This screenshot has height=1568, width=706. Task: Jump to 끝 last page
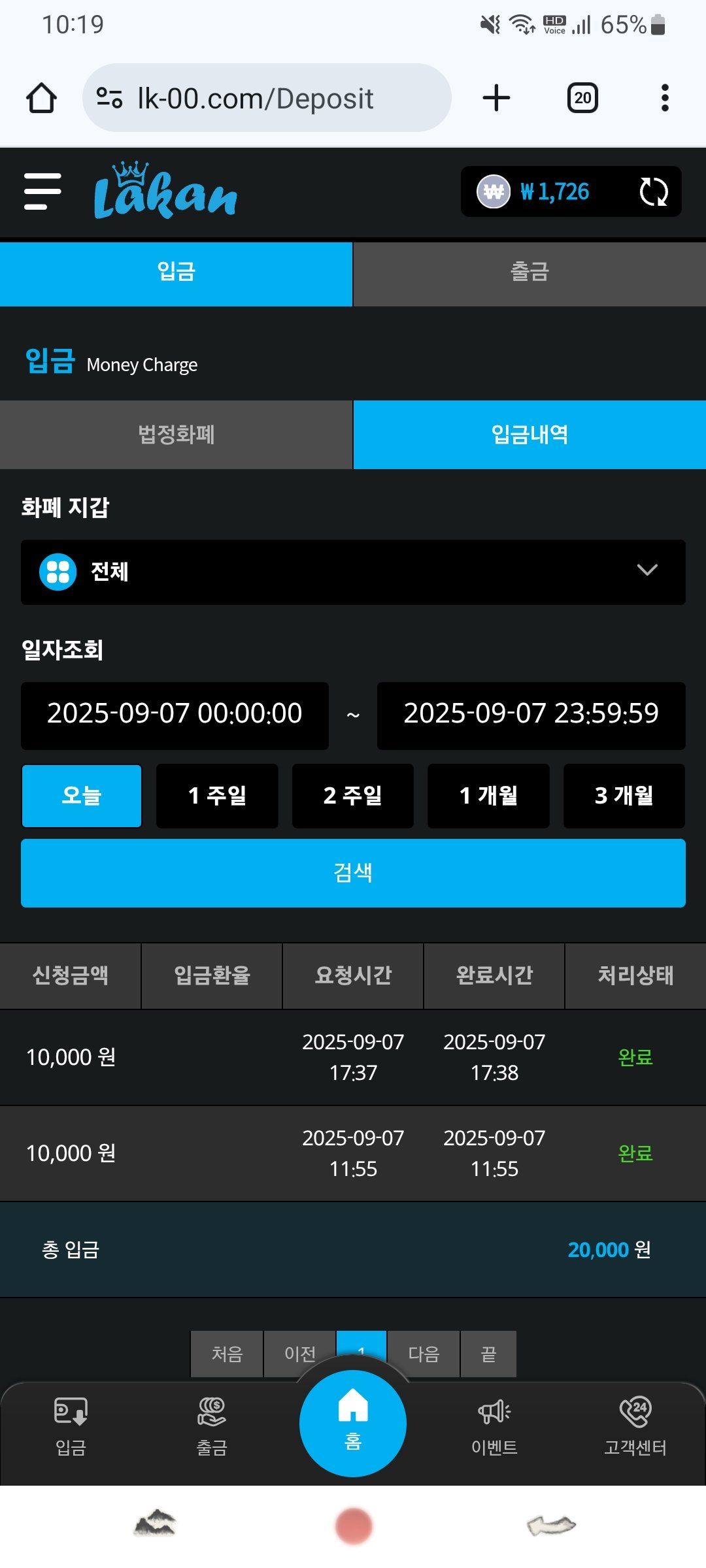(488, 1352)
